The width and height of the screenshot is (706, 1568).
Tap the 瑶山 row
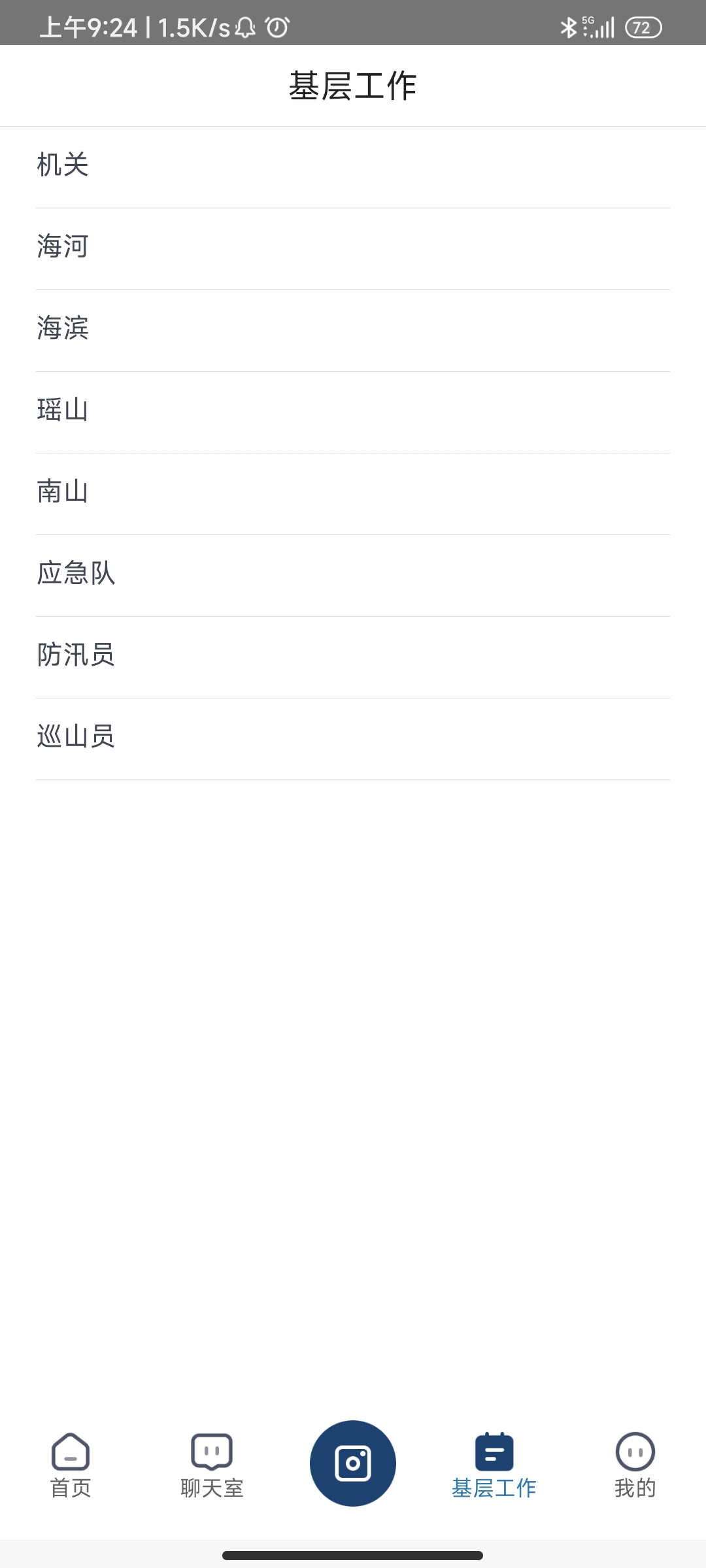pos(353,410)
